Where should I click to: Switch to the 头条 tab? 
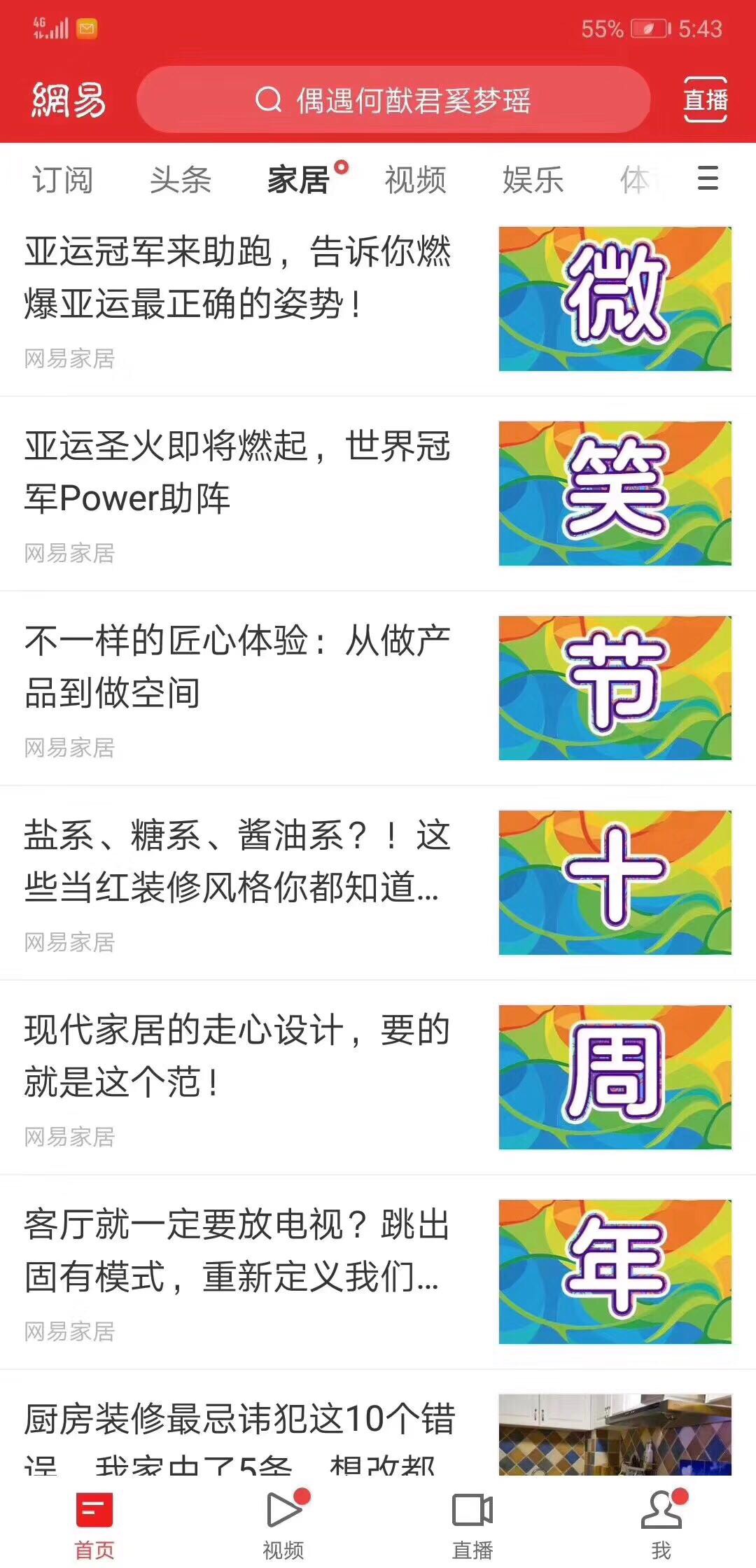click(180, 180)
